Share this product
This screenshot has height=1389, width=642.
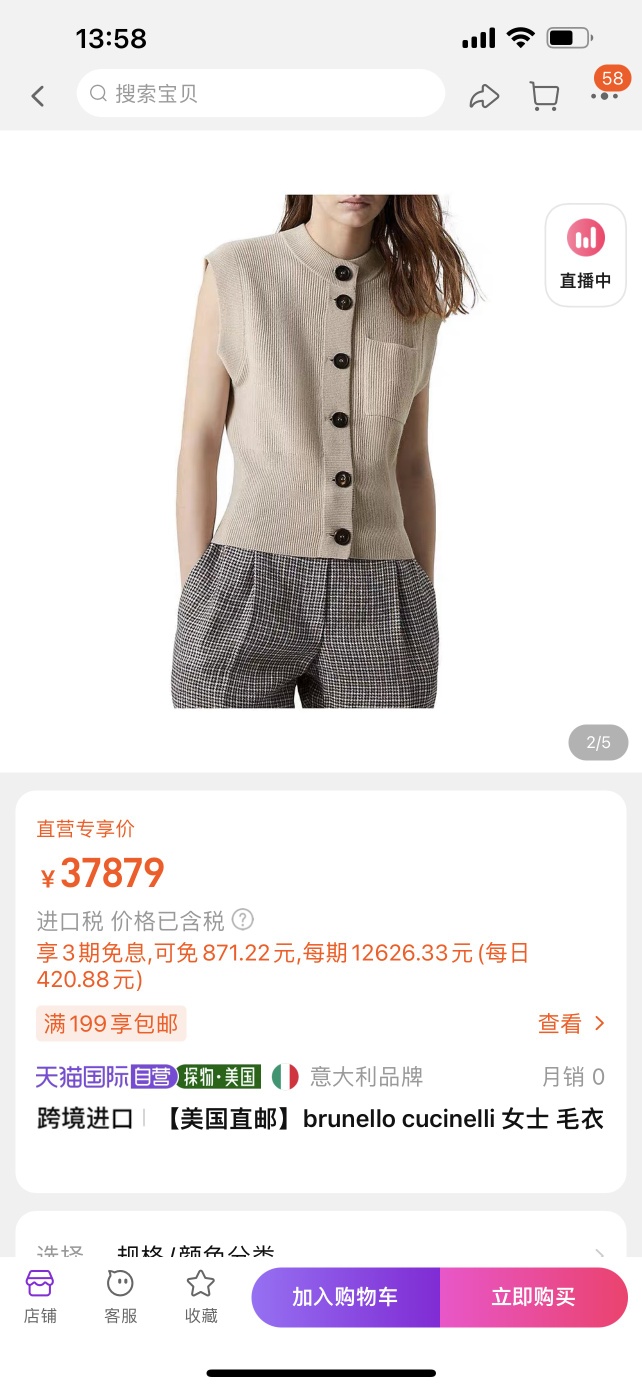[x=484, y=96]
